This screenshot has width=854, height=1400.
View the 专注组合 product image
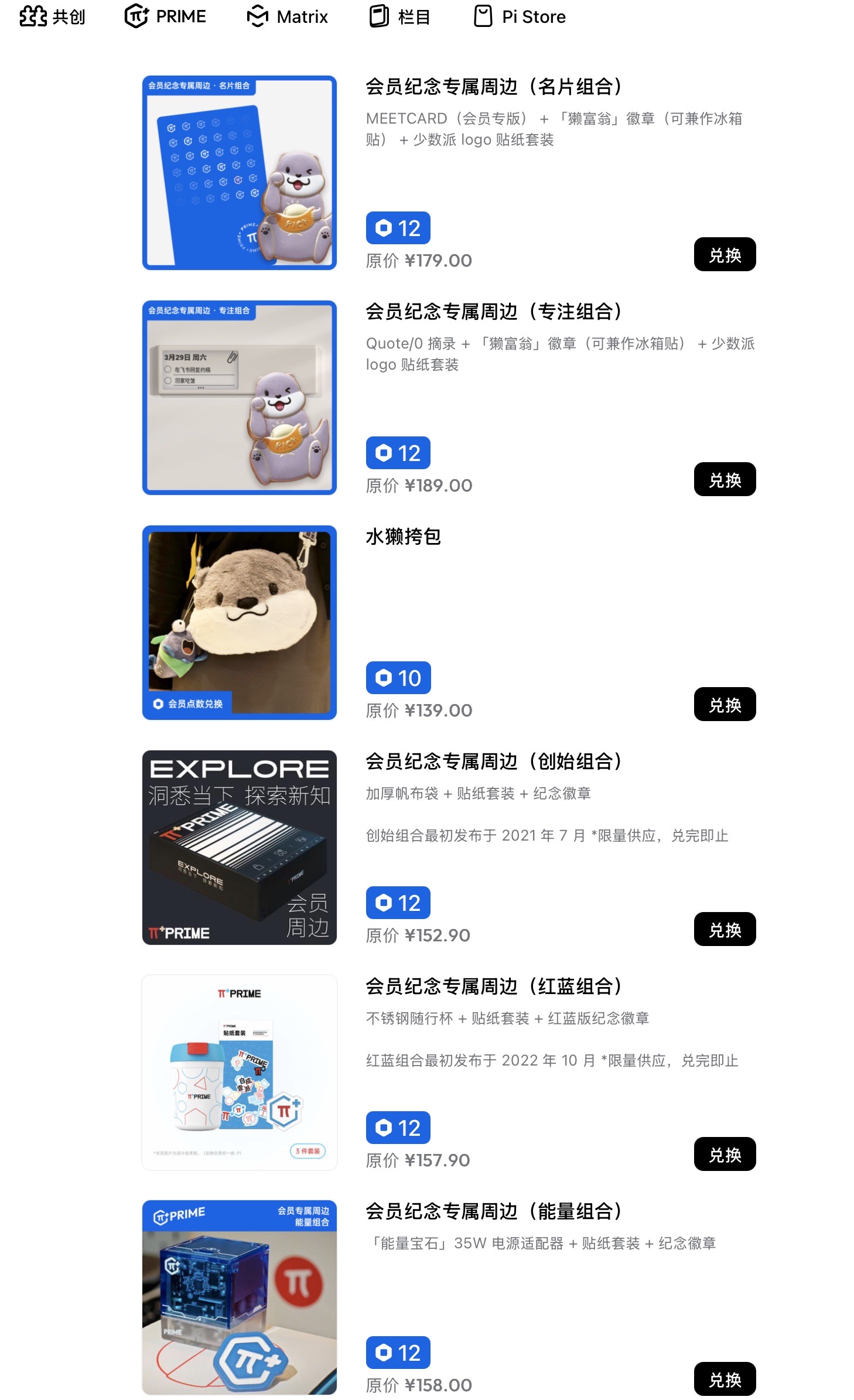pos(240,398)
